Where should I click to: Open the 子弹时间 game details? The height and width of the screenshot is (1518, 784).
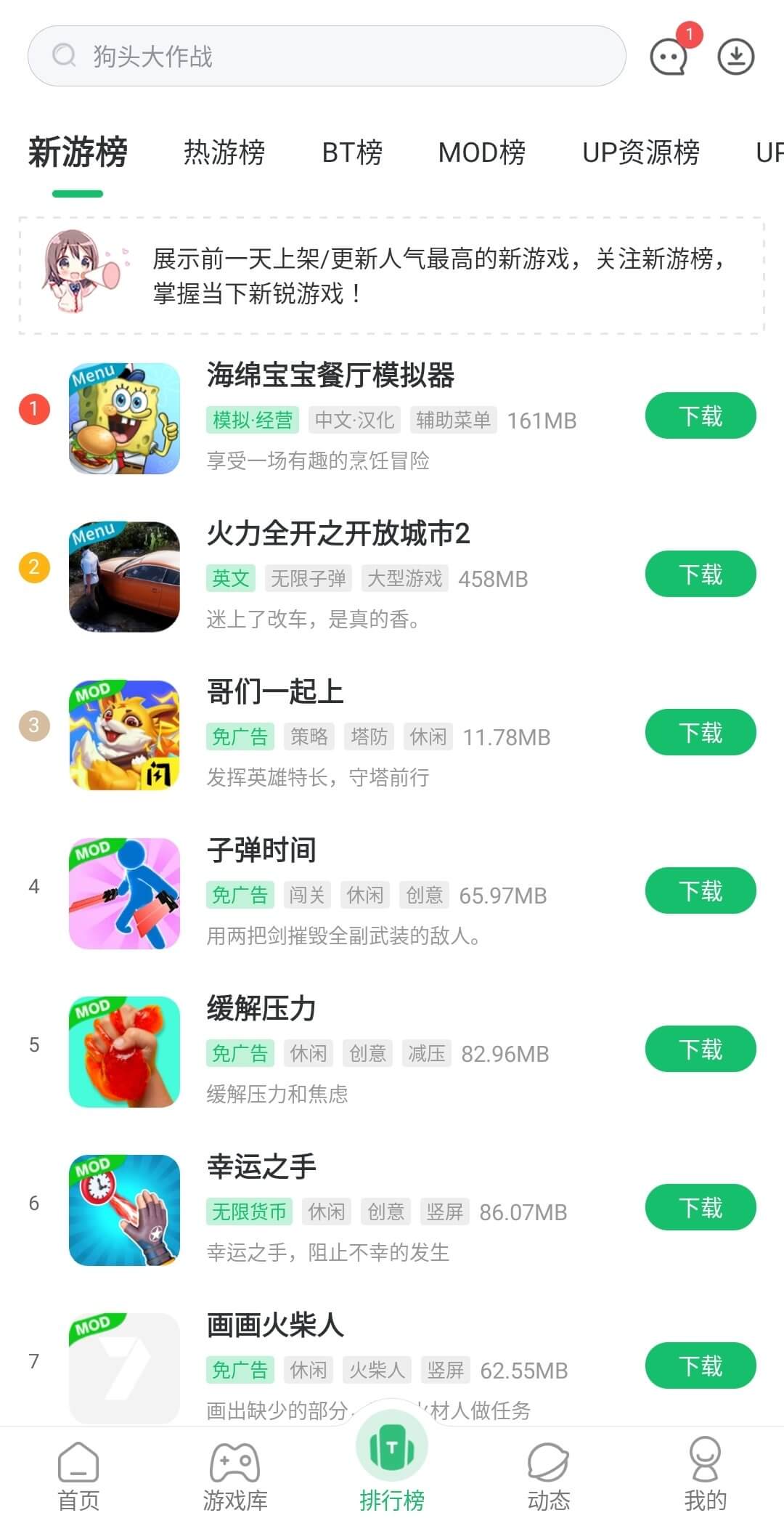(x=261, y=851)
